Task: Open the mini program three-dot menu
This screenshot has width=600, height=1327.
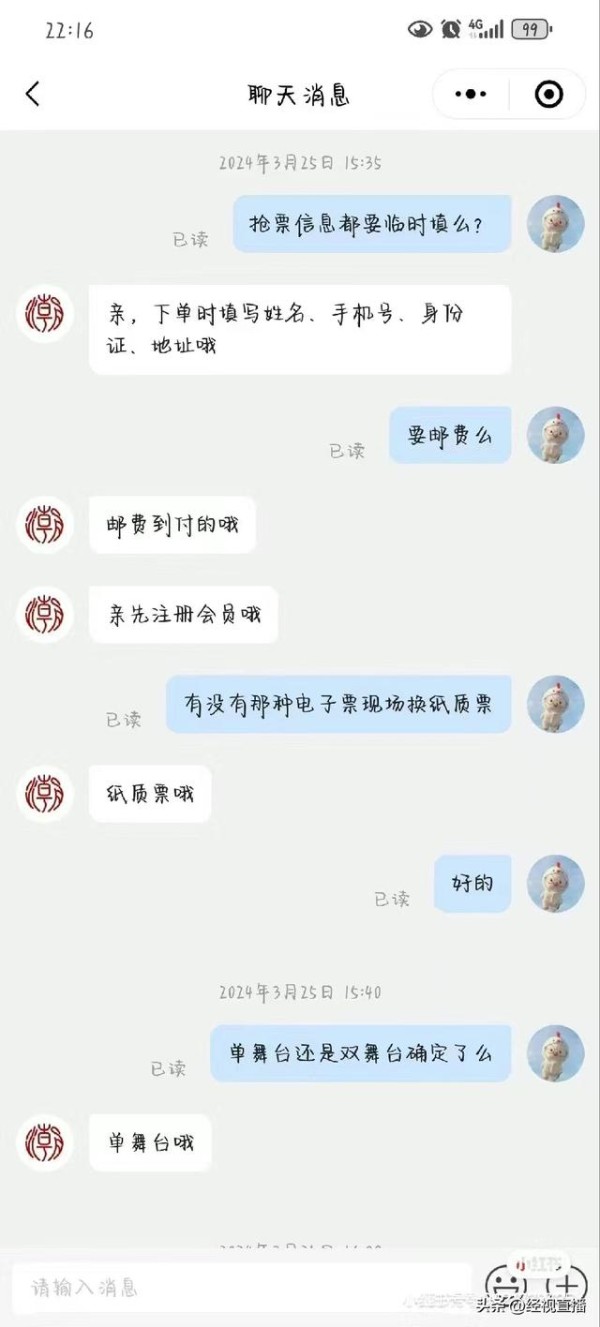Action: [x=470, y=95]
